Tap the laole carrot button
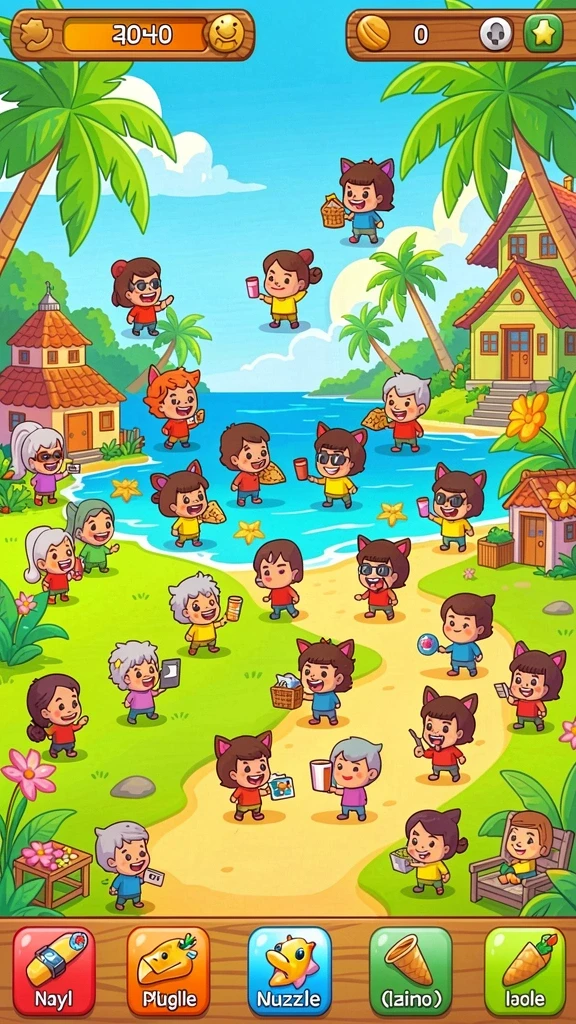 (x=524, y=970)
